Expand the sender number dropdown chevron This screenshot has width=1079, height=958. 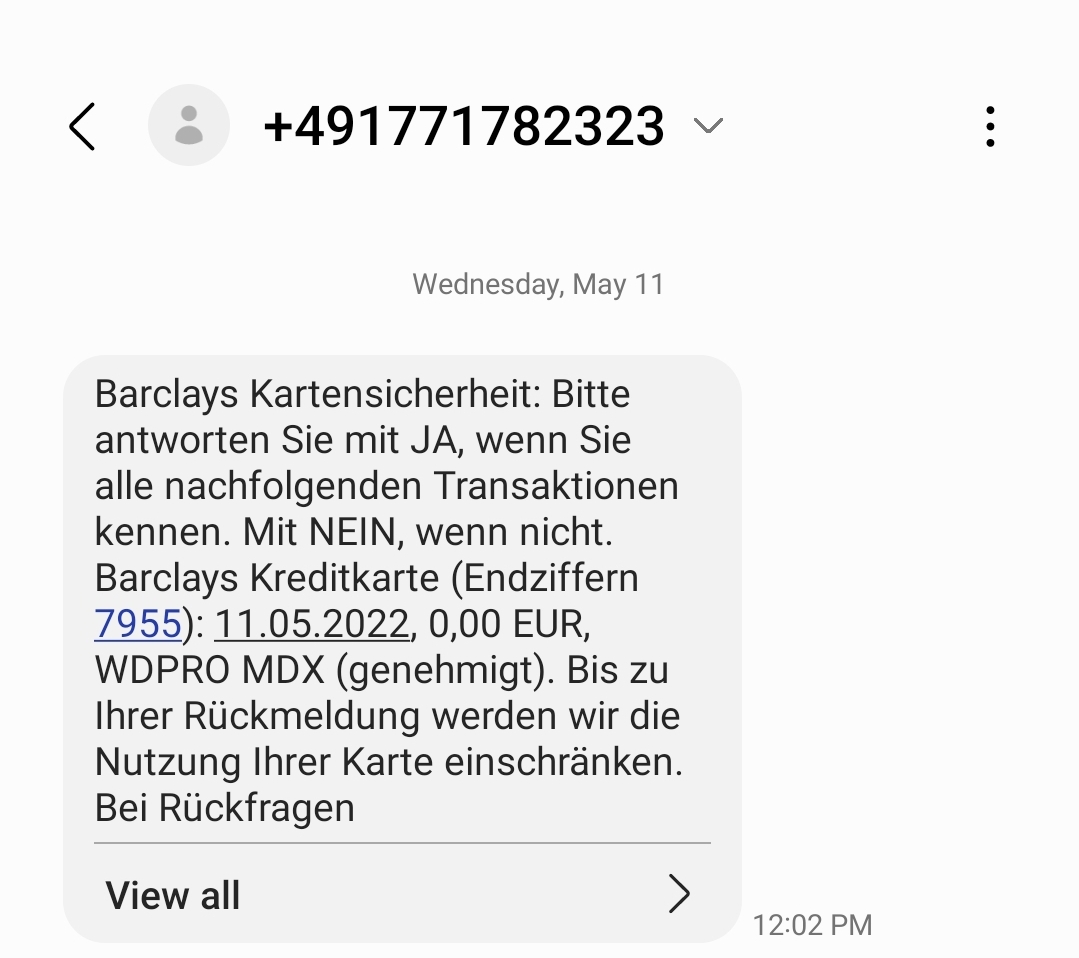(x=708, y=126)
